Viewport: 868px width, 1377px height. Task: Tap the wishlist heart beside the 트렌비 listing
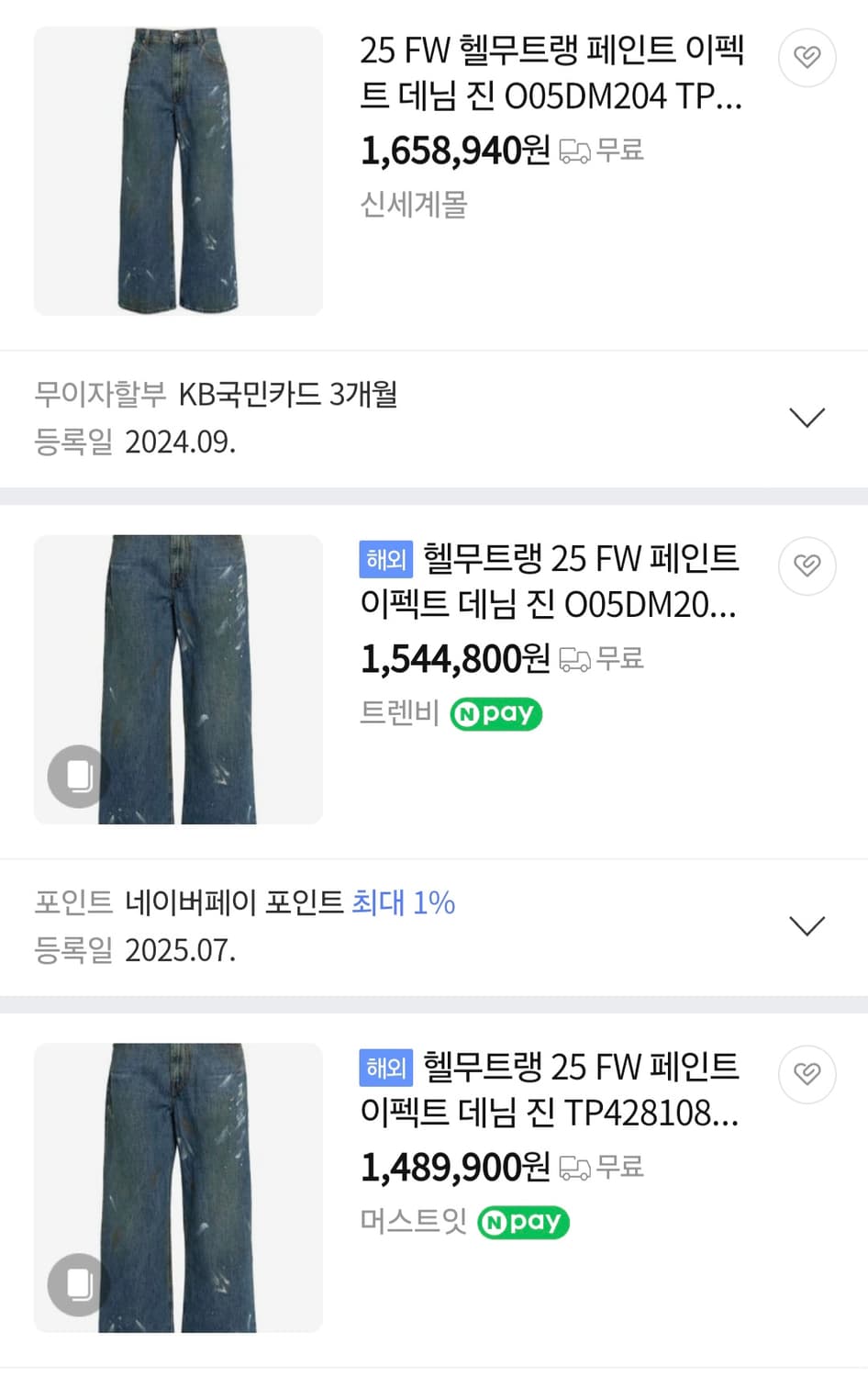pyautogui.click(x=807, y=566)
